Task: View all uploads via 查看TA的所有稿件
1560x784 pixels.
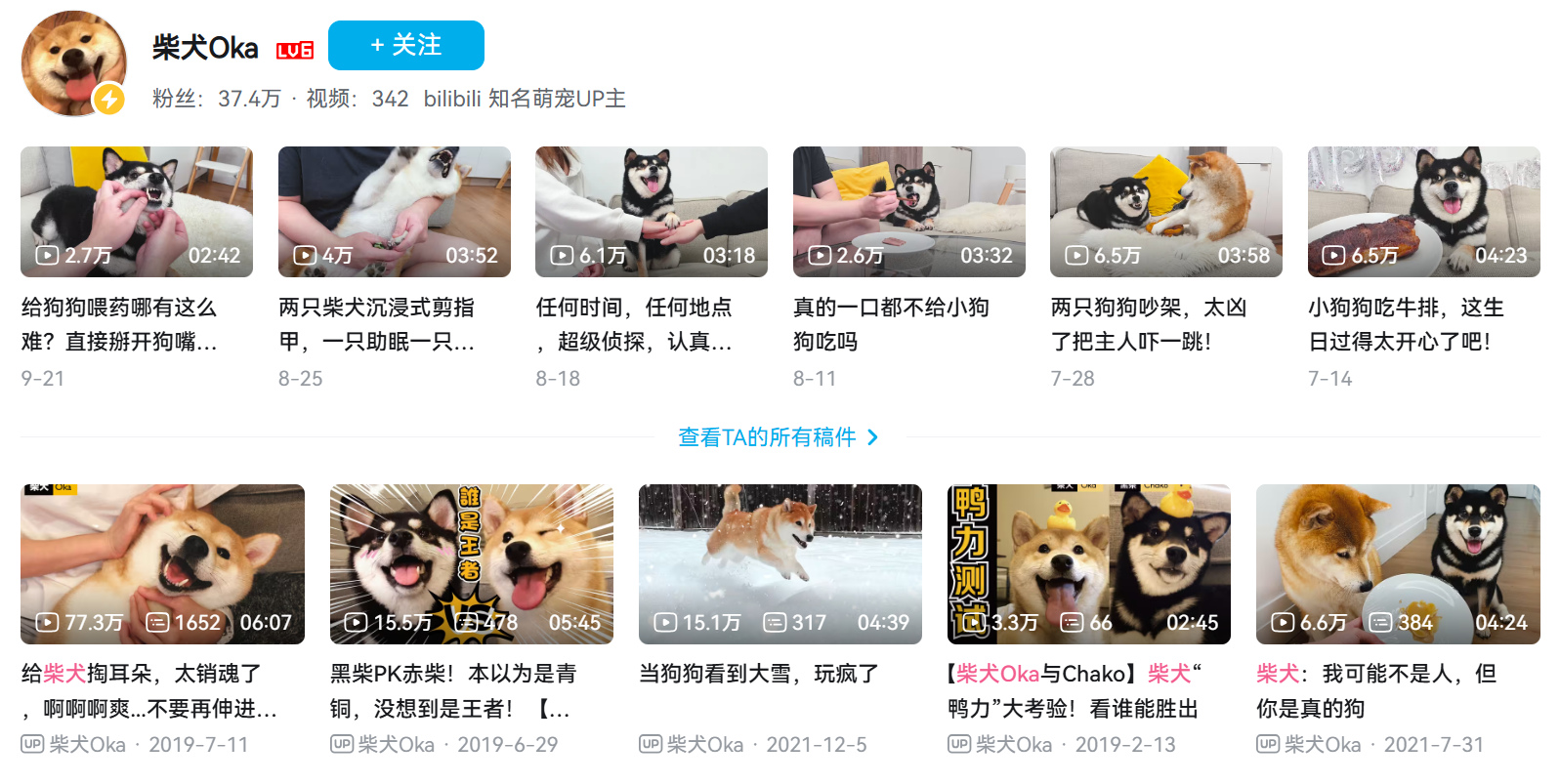Action: pyautogui.click(x=778, y=437)
